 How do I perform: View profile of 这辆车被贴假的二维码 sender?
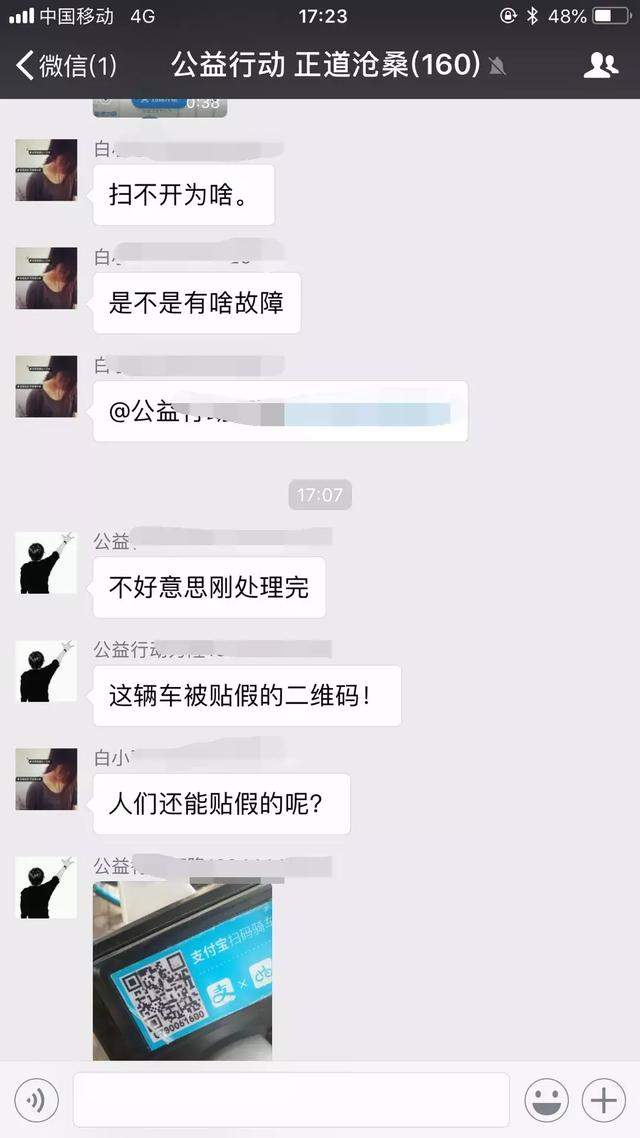pos(46,670)
